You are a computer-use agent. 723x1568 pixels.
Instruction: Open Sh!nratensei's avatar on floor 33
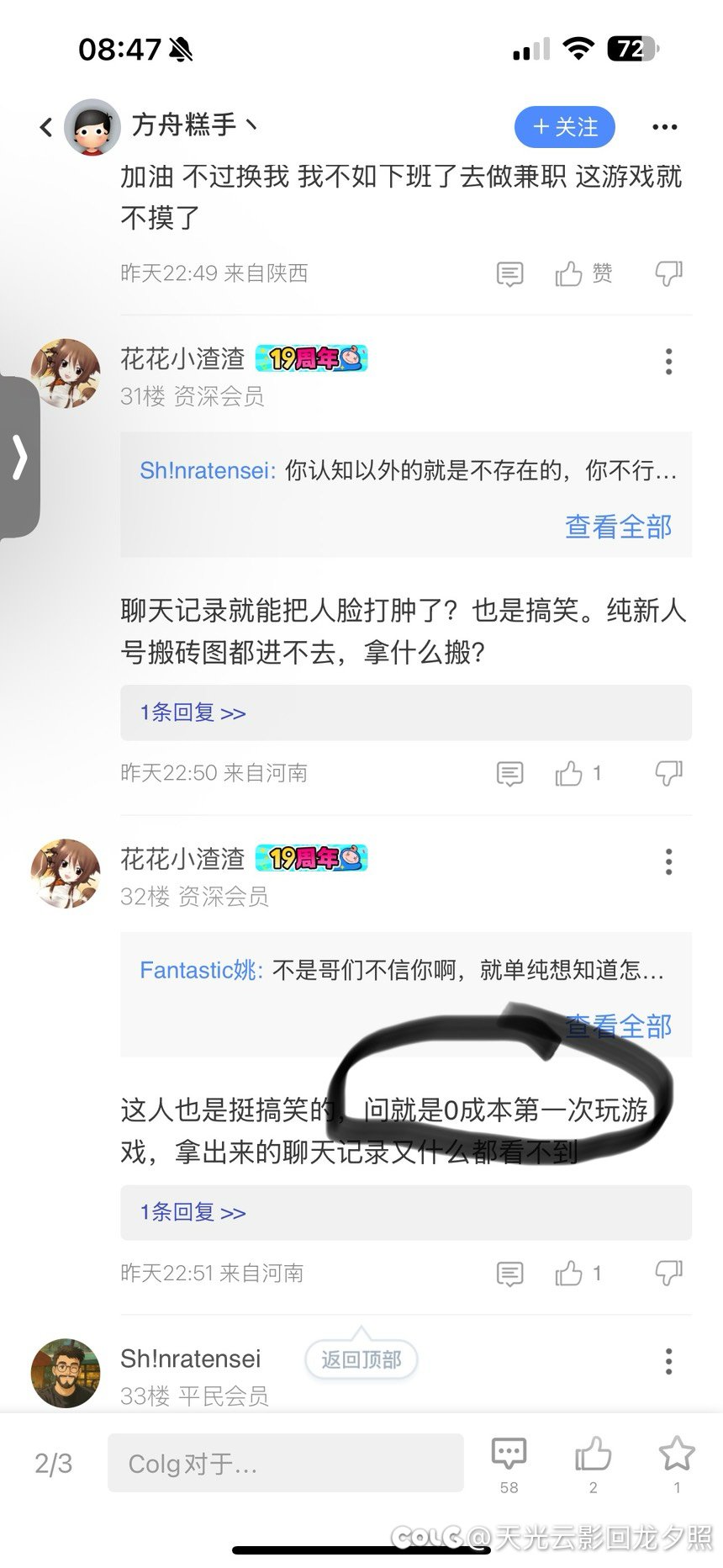coord(66,1373)
